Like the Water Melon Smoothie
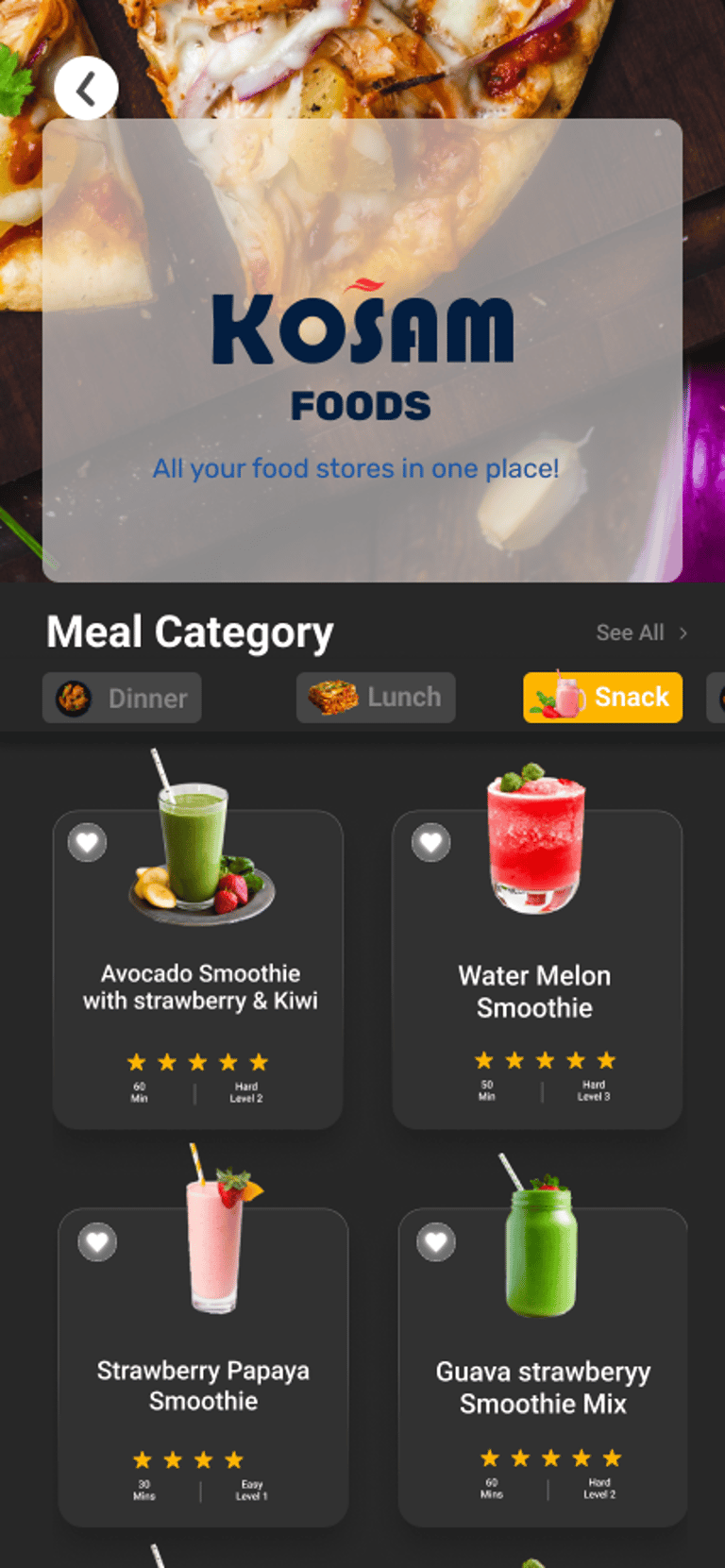725x1568 pixels. (x=431, y=842)
